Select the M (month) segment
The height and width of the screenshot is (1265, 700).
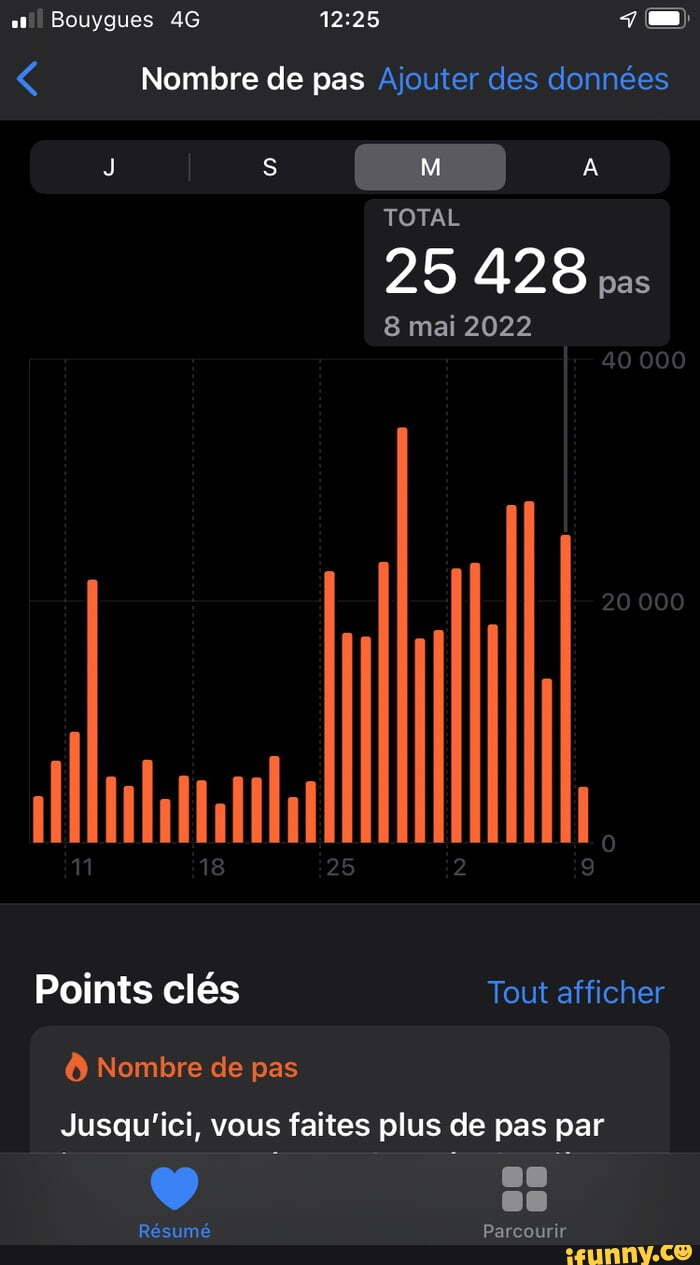[x=430, y=167]
